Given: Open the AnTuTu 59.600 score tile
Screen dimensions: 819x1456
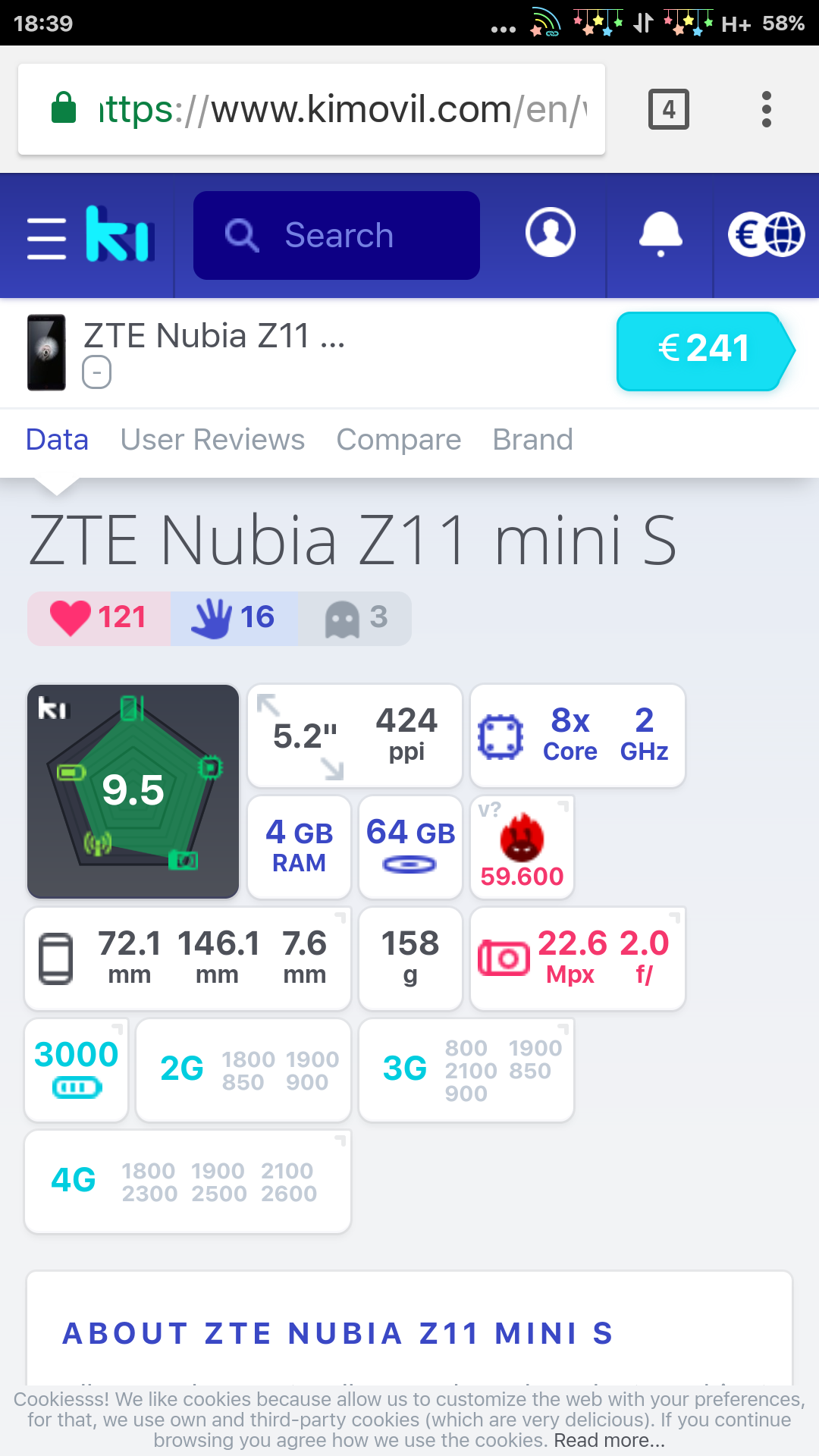Looking at the screenshot, I should (522, 847).
